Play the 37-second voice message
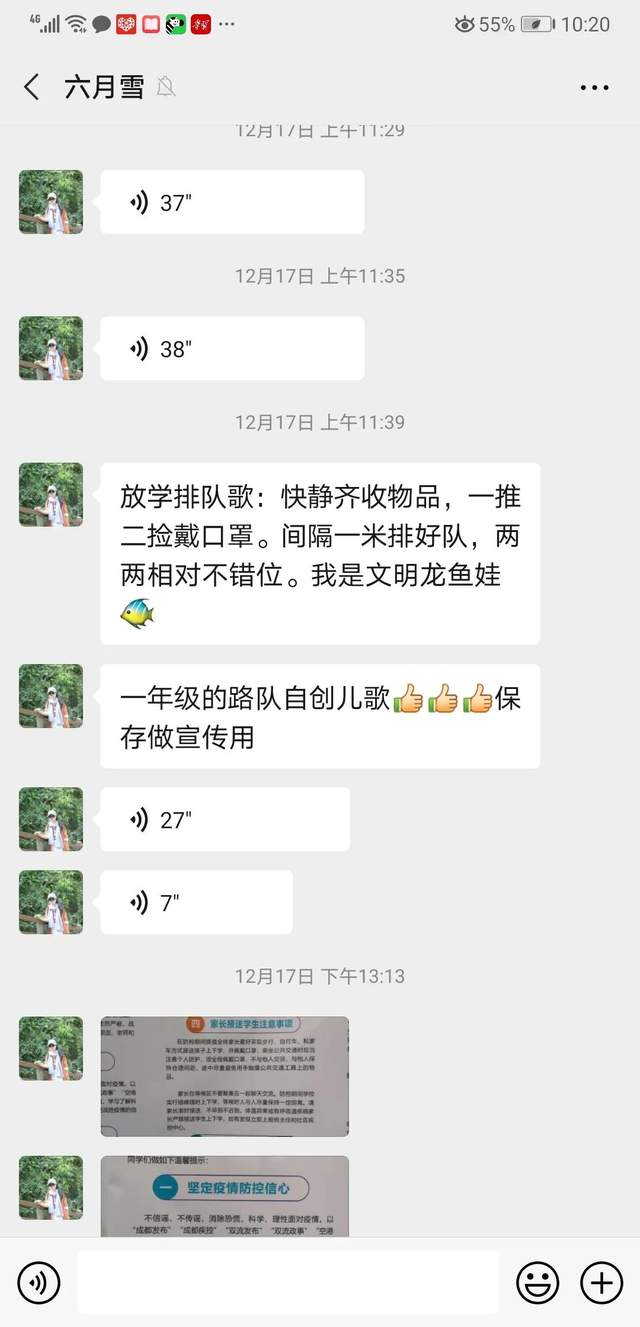Viewport: 640px width, 1327px height. click(232, 202)
